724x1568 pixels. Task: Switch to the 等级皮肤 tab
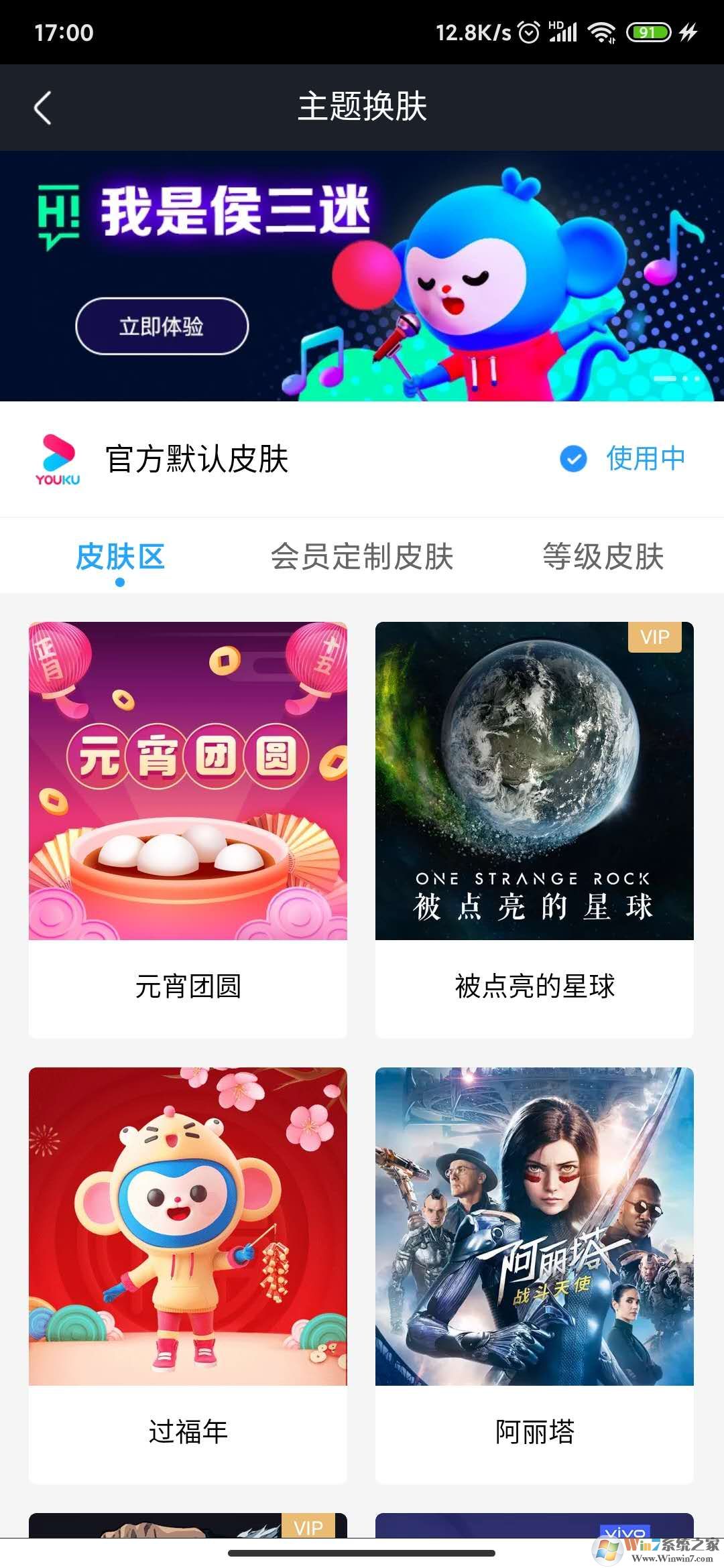[x=603, y=556]
